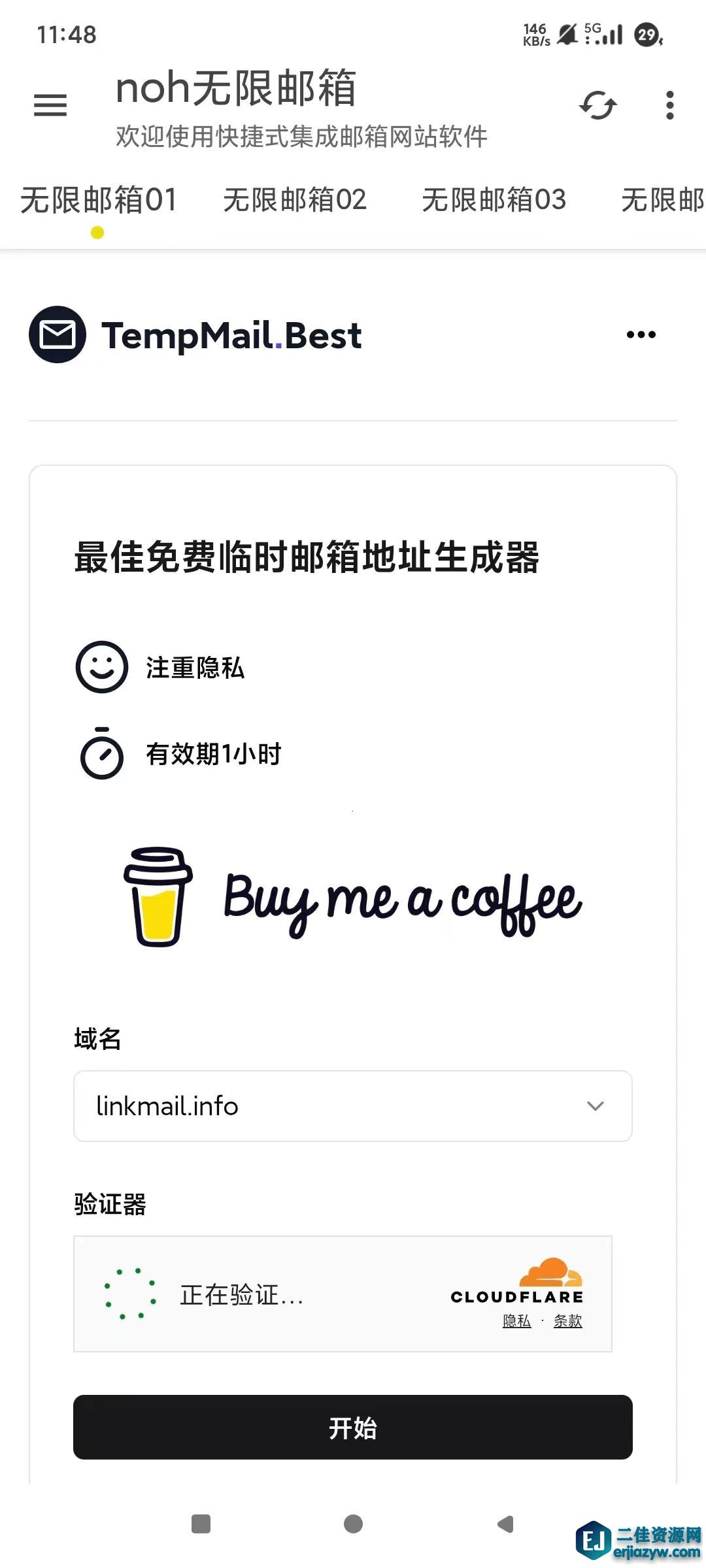Switch to the 无限邮箱03 tab

[494, 200]
